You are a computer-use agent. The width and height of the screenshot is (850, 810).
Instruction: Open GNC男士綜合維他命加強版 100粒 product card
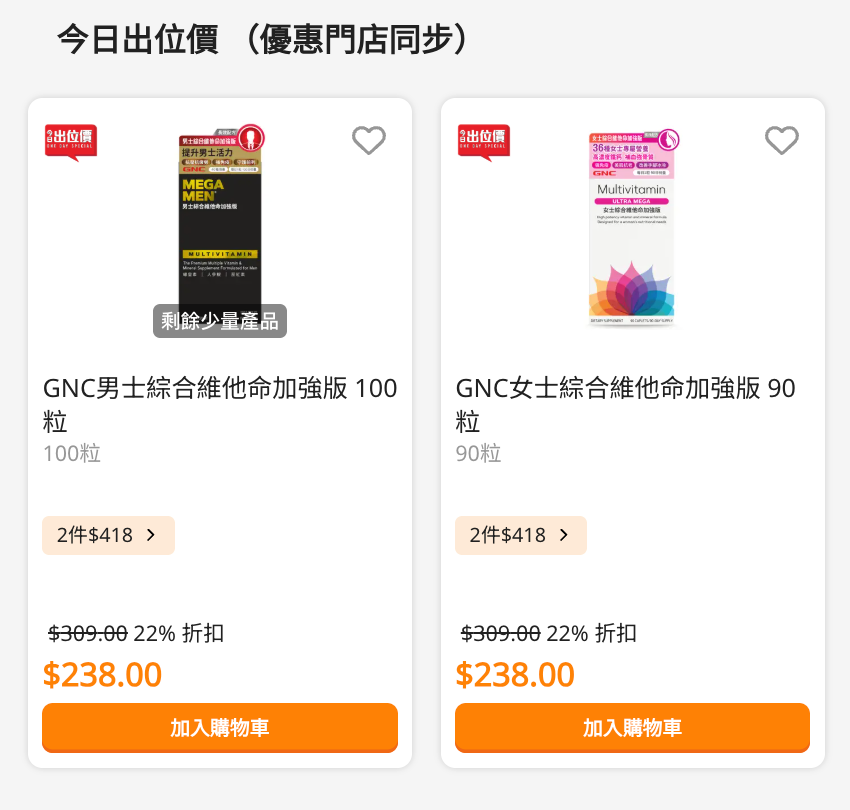tap(220, 403)
